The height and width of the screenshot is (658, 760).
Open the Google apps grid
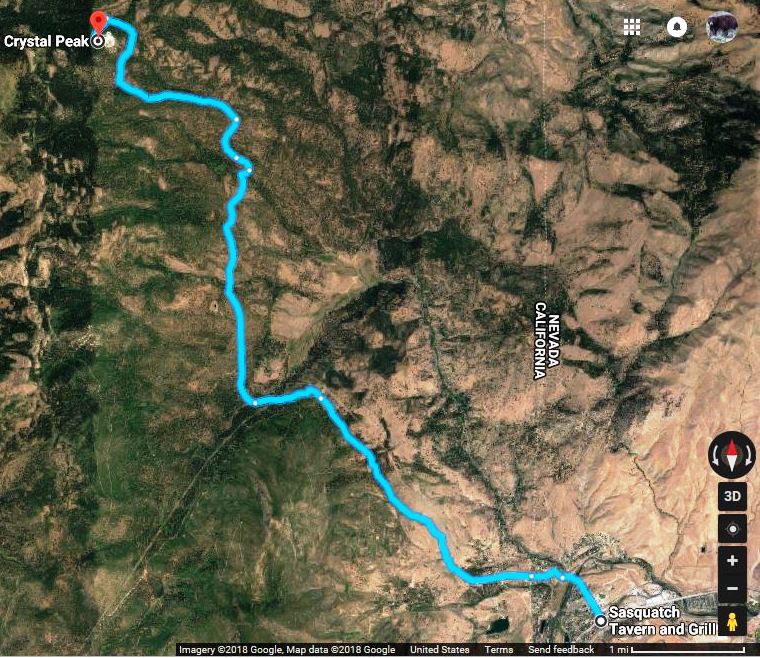632,27
